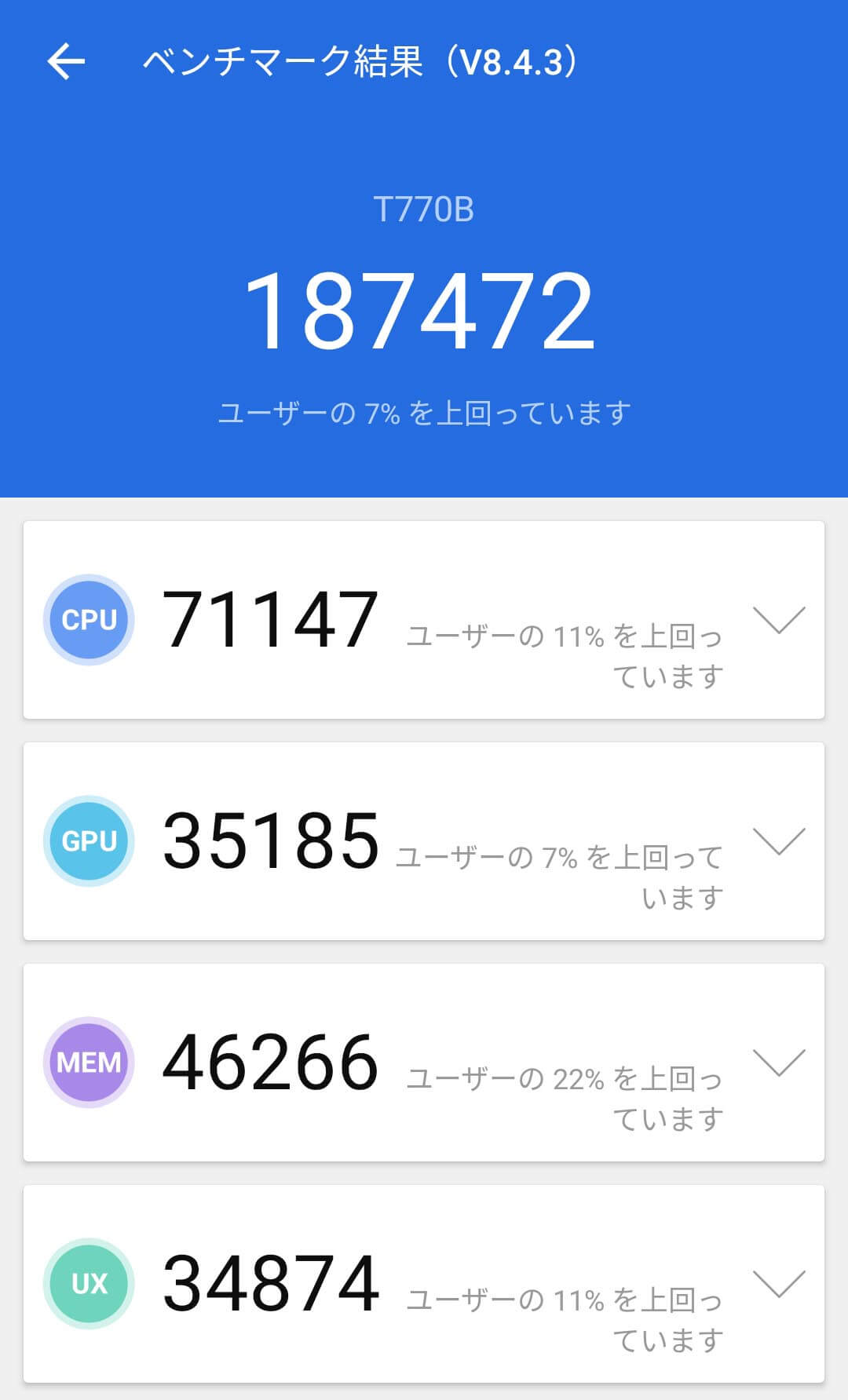Go back from benchmark results

pos(66,62)
